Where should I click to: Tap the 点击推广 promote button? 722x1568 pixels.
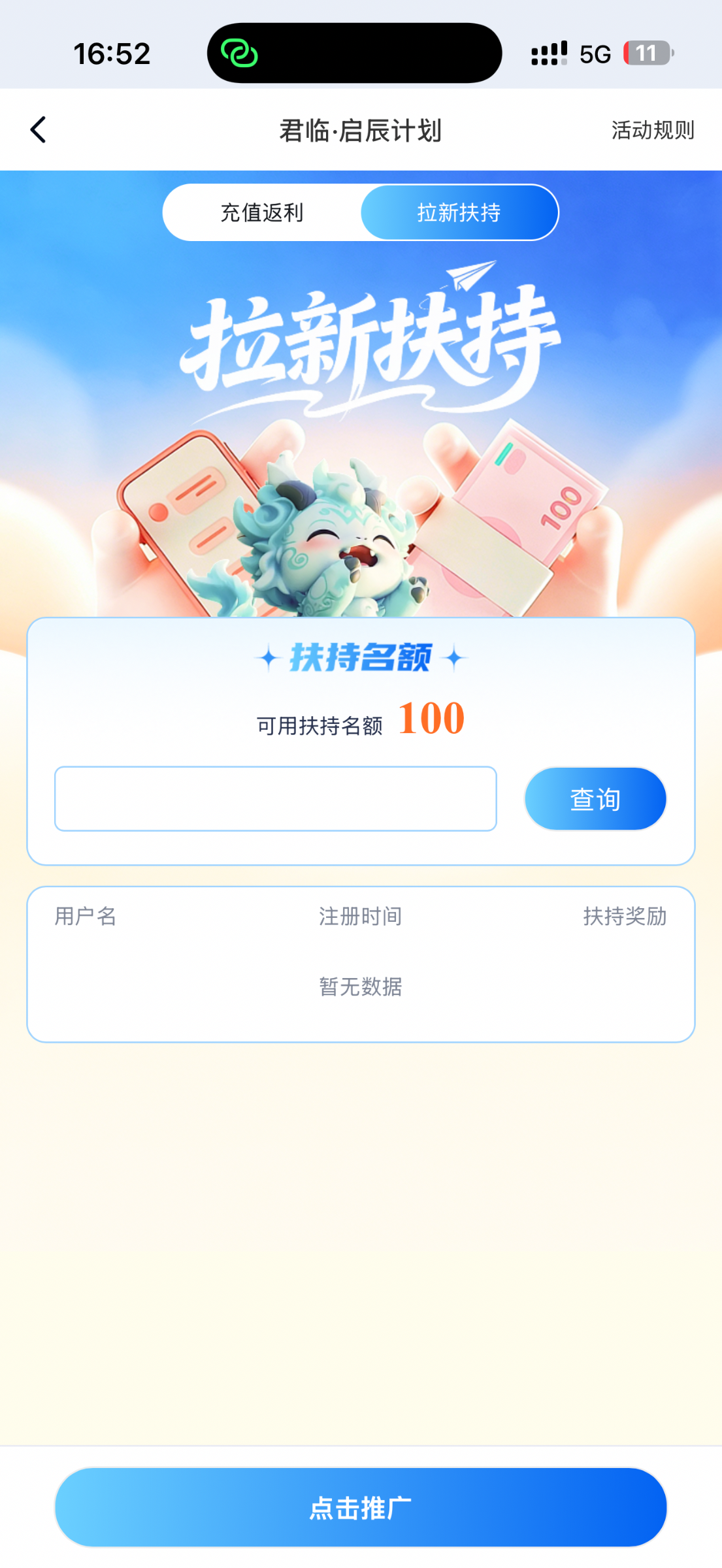click(x=361, y=1507)
